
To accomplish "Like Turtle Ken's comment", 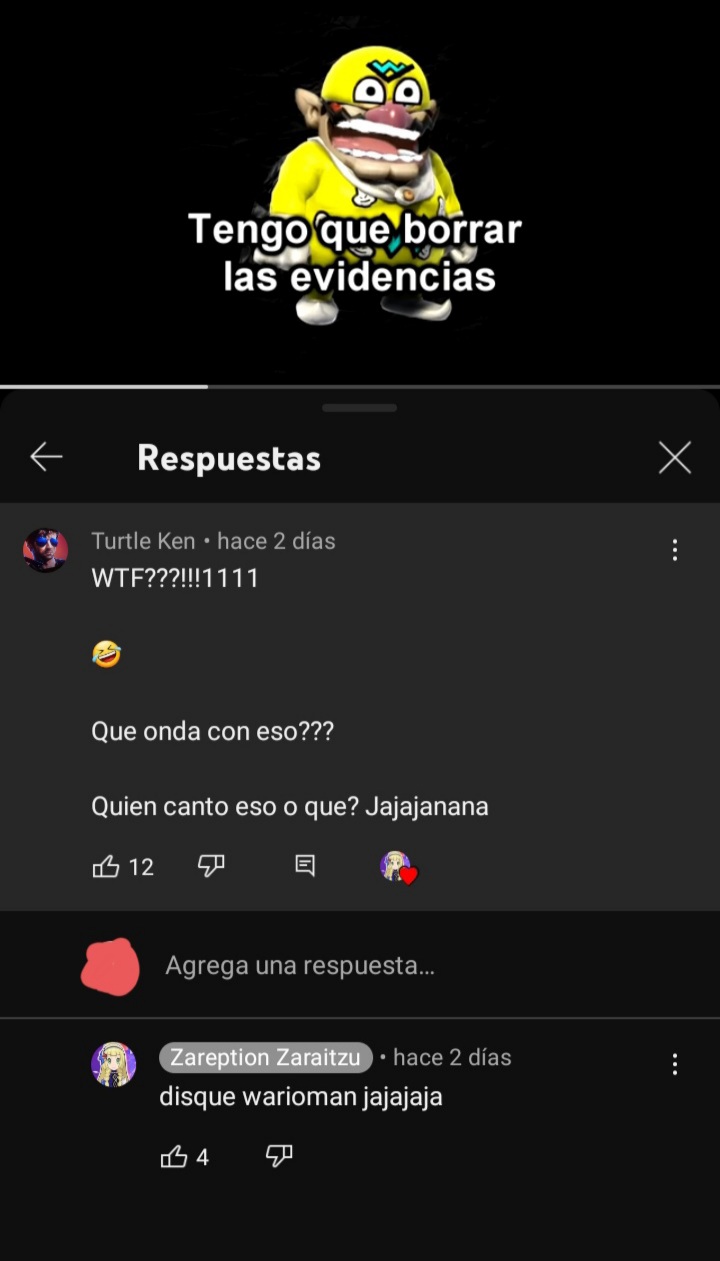I will click(x=106, y=866).
